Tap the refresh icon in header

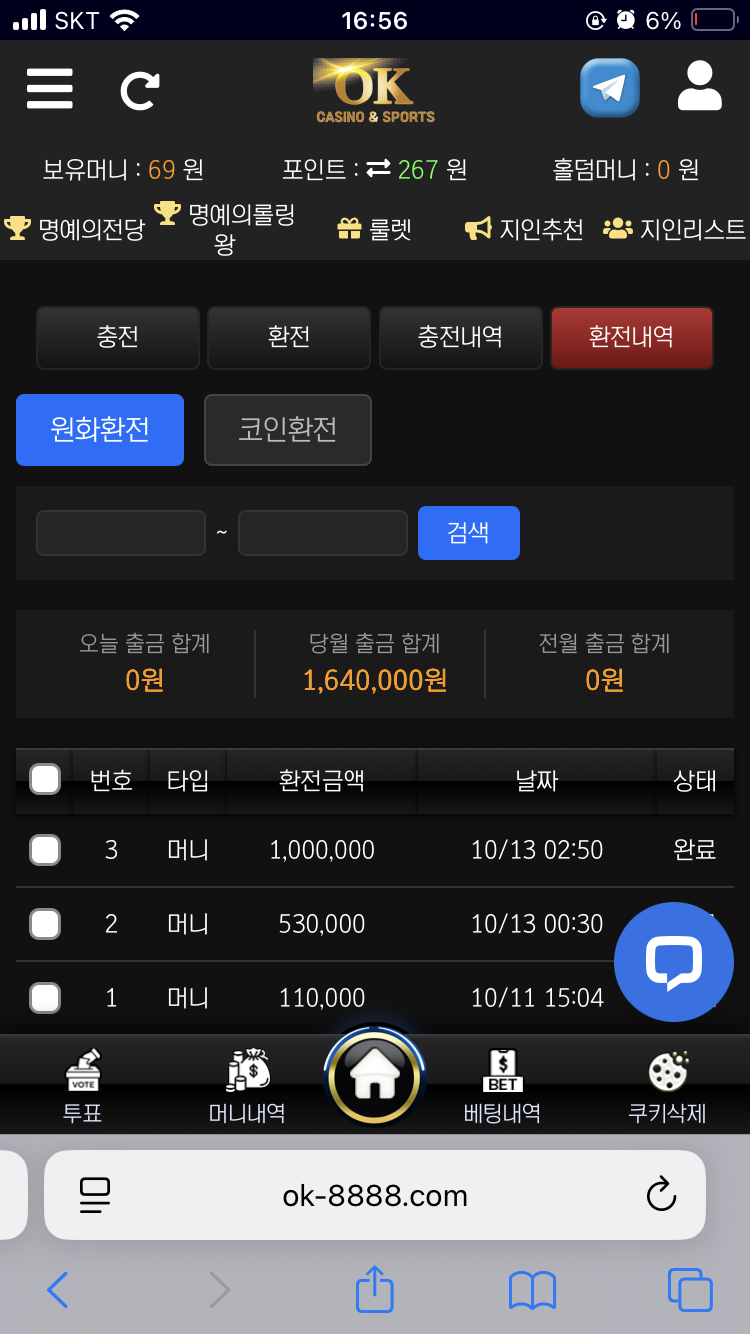[x=139, y=90]
